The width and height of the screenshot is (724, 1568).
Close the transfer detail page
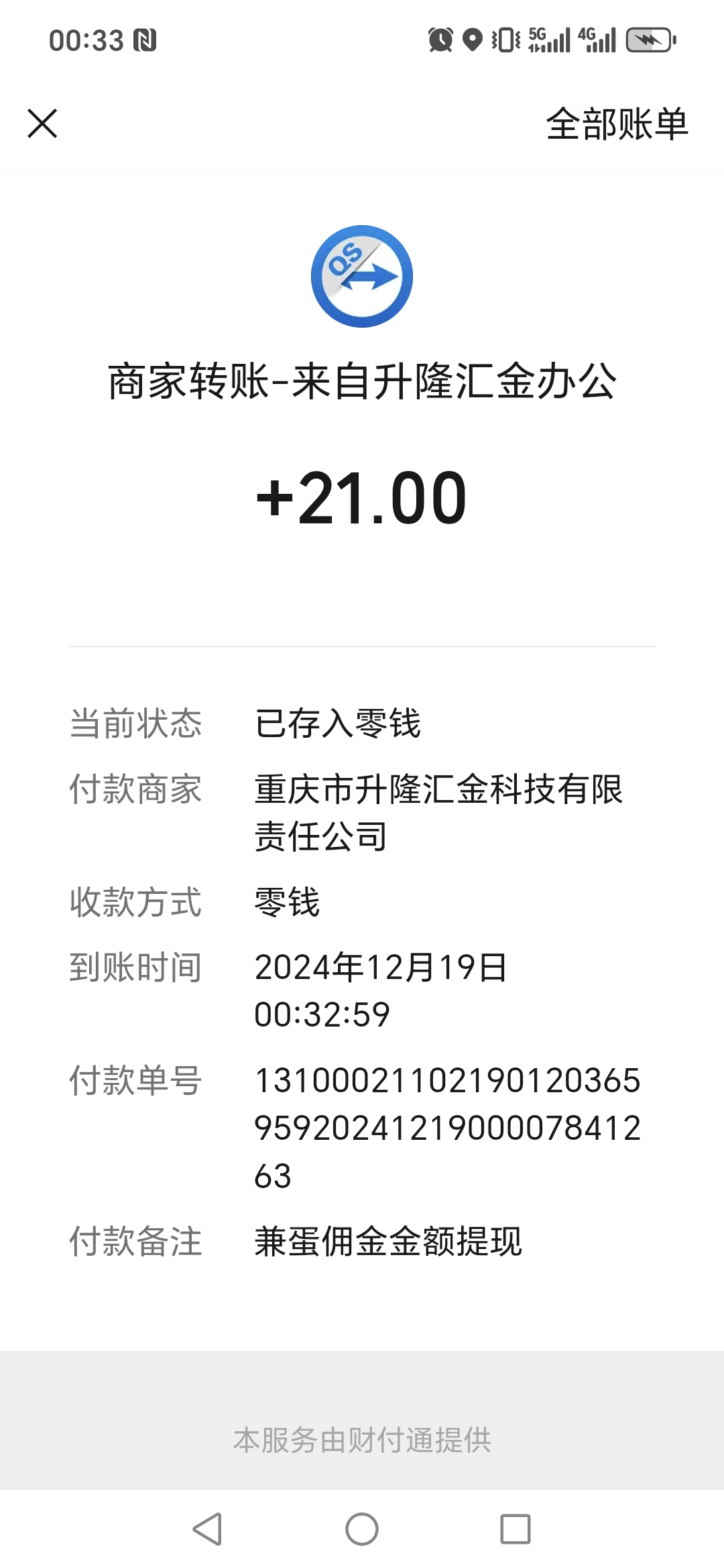(42, 124)
